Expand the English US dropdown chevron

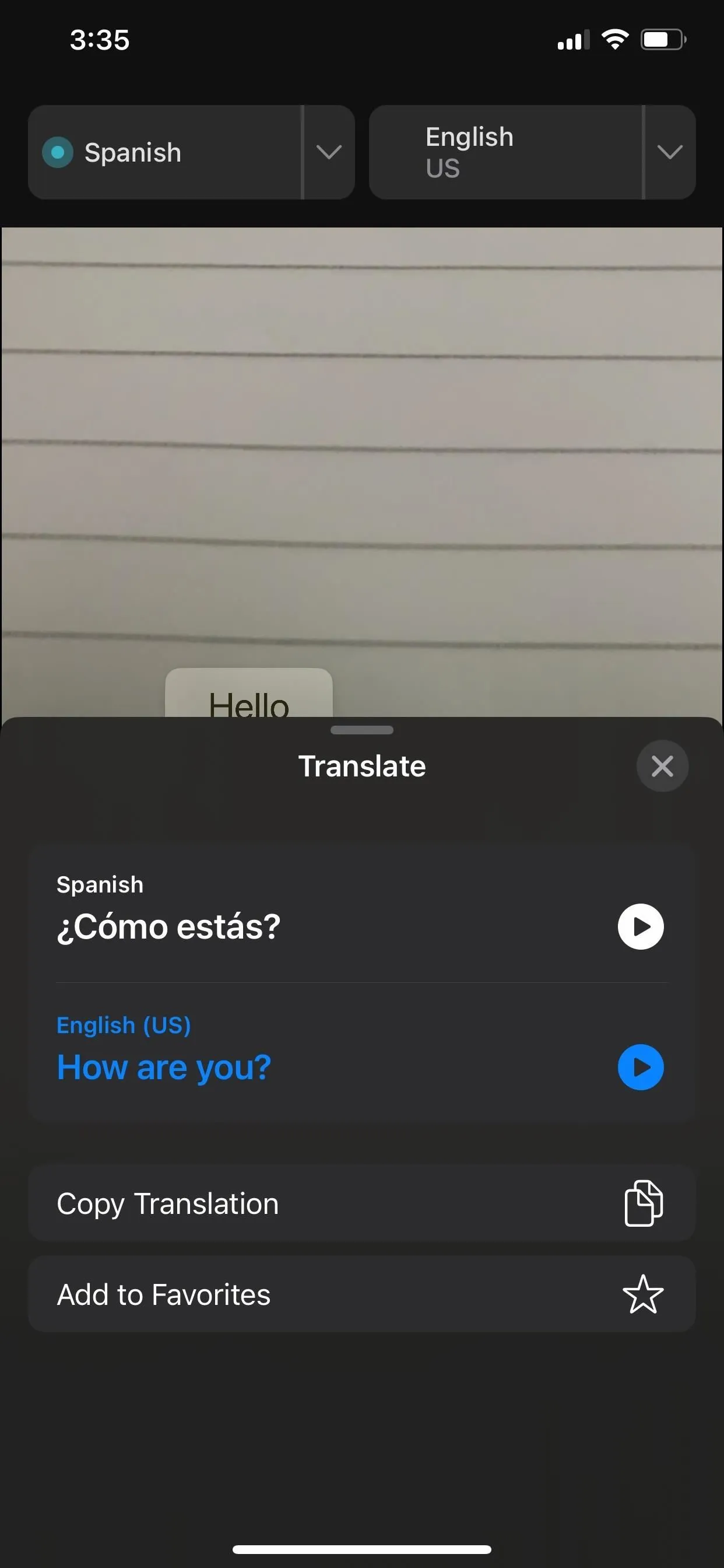669,152
